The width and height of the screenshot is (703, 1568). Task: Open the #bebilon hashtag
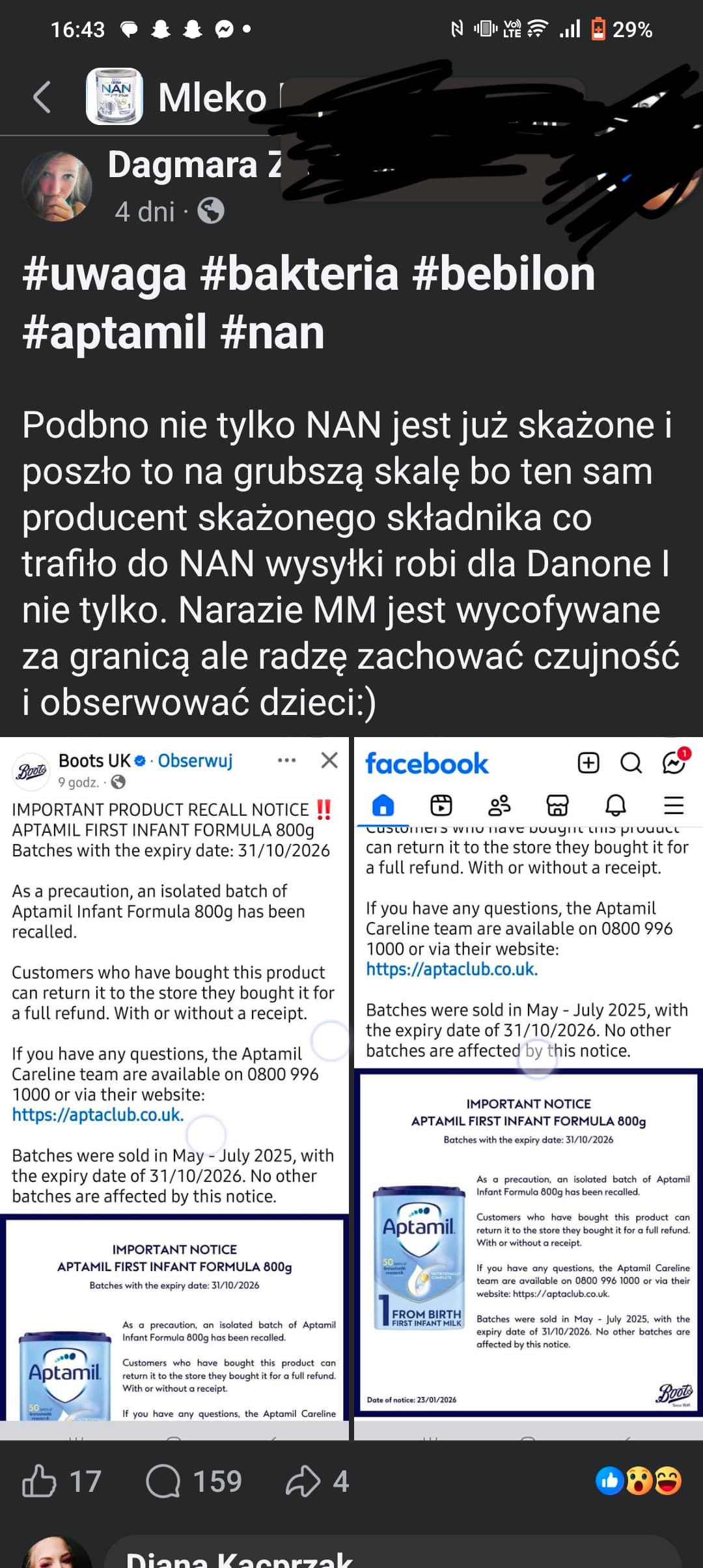(503, 273)
